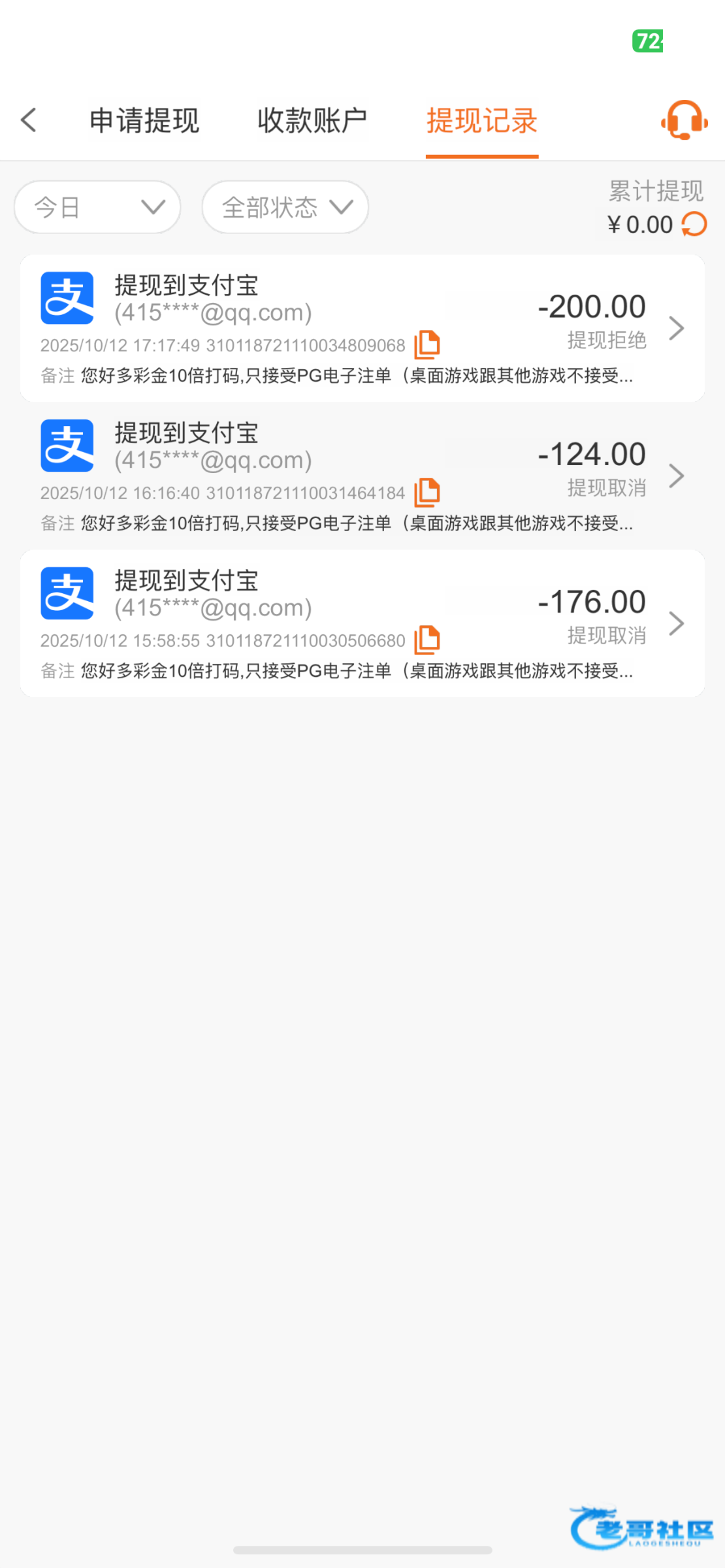This screenshot has height=1568, width=725.
Task: Select the 提现记录 tab
Action: pos(482,121)
